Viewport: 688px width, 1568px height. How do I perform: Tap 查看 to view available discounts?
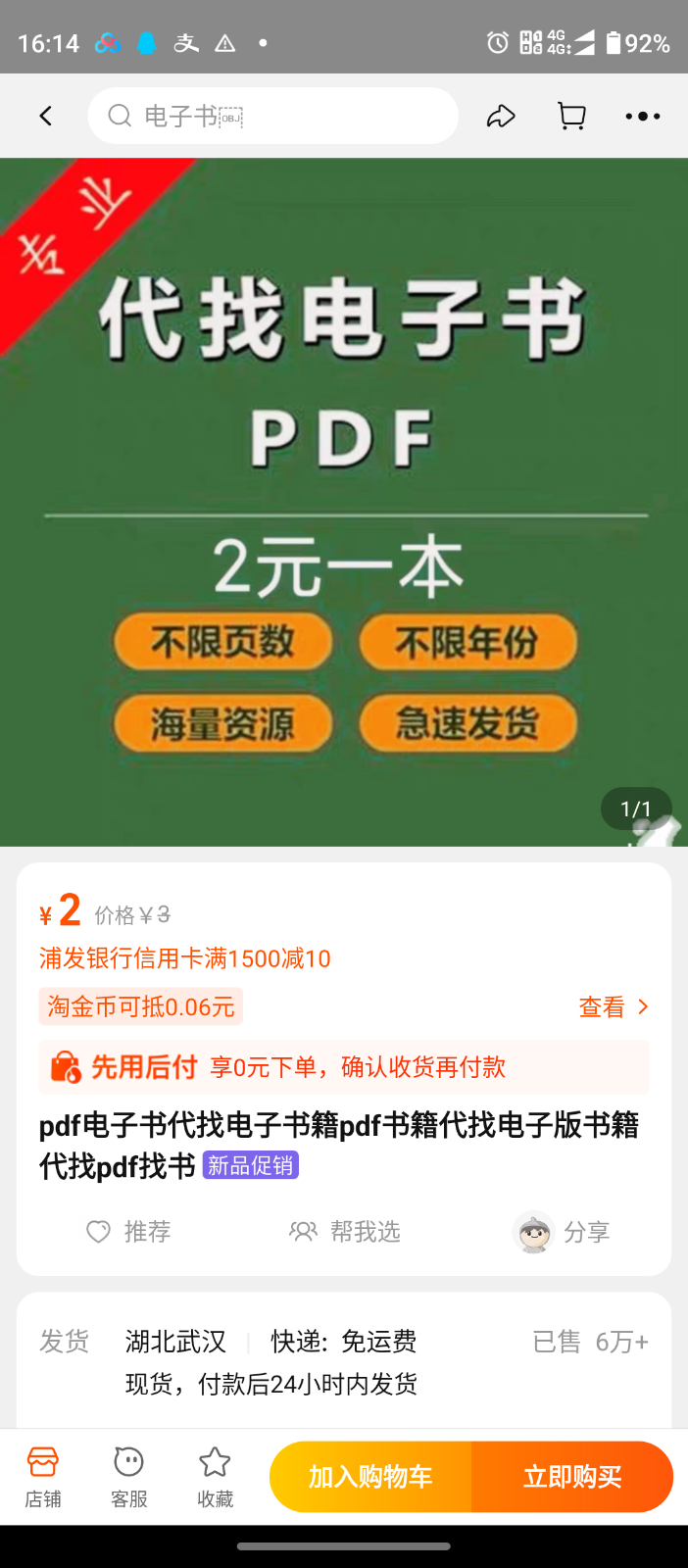(x=614, y=1007)
